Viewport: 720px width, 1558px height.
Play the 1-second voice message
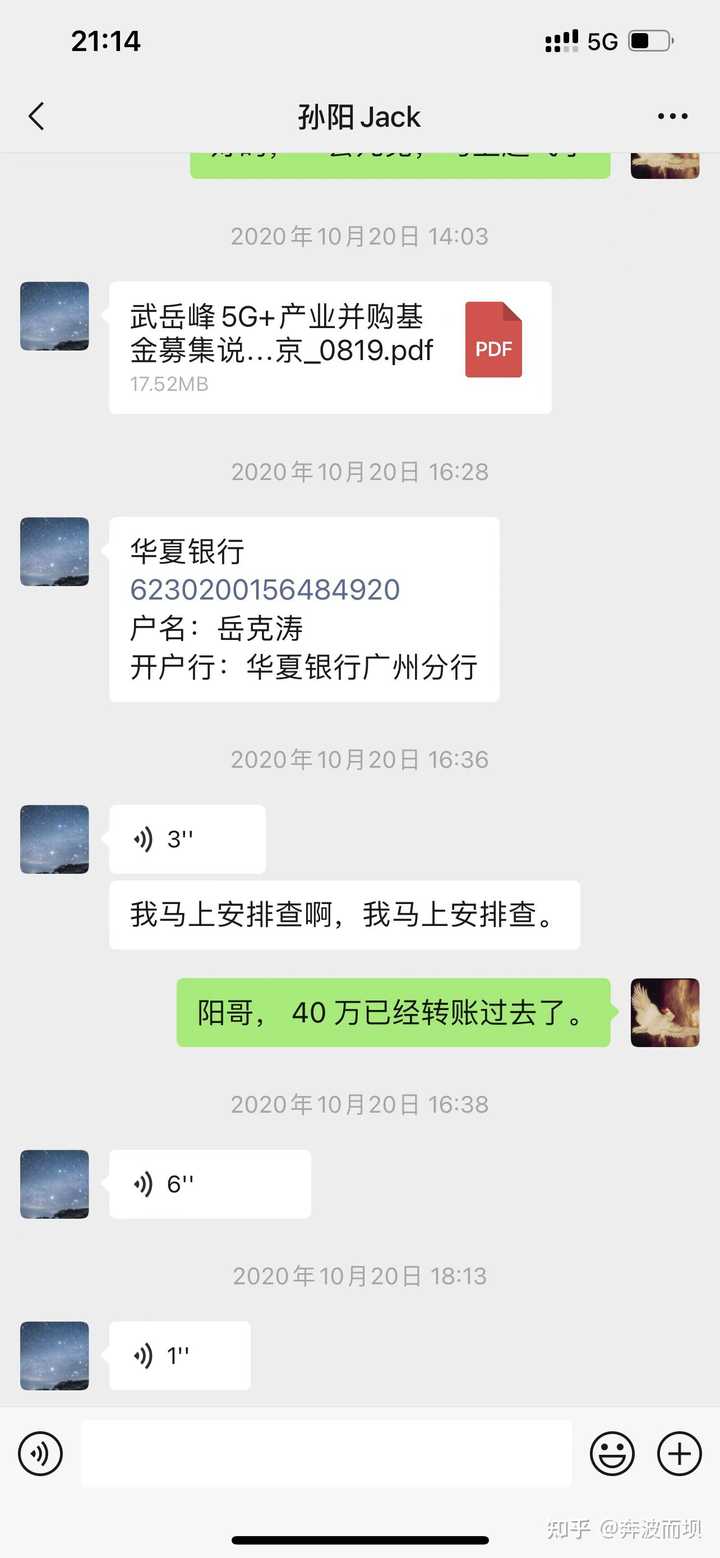pyautogui.click(x=179, y=1356)
